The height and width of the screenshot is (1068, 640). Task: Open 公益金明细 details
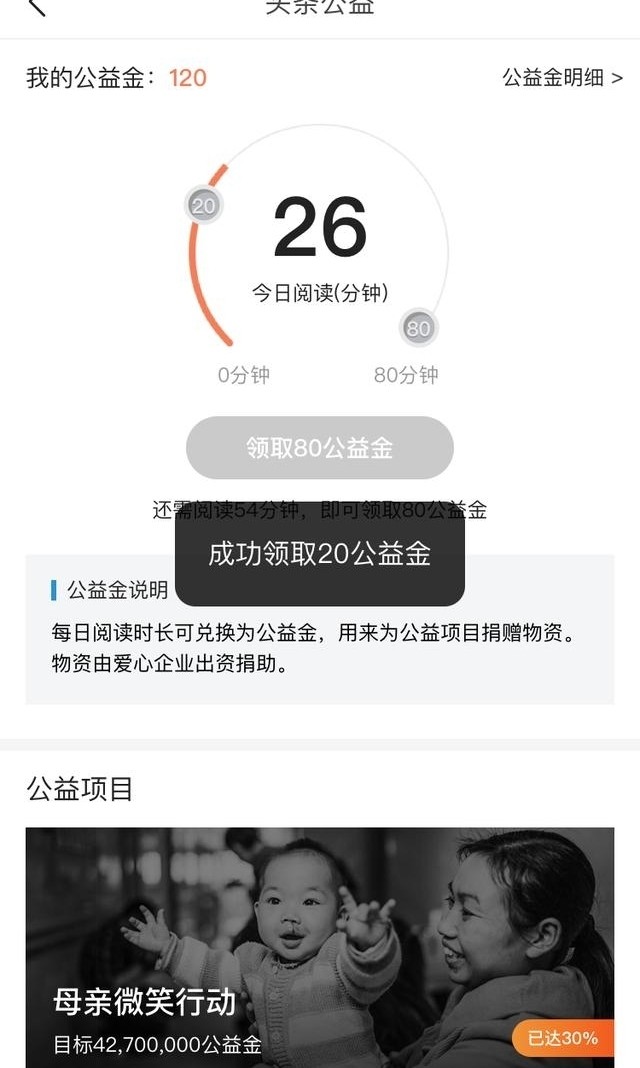562,78
